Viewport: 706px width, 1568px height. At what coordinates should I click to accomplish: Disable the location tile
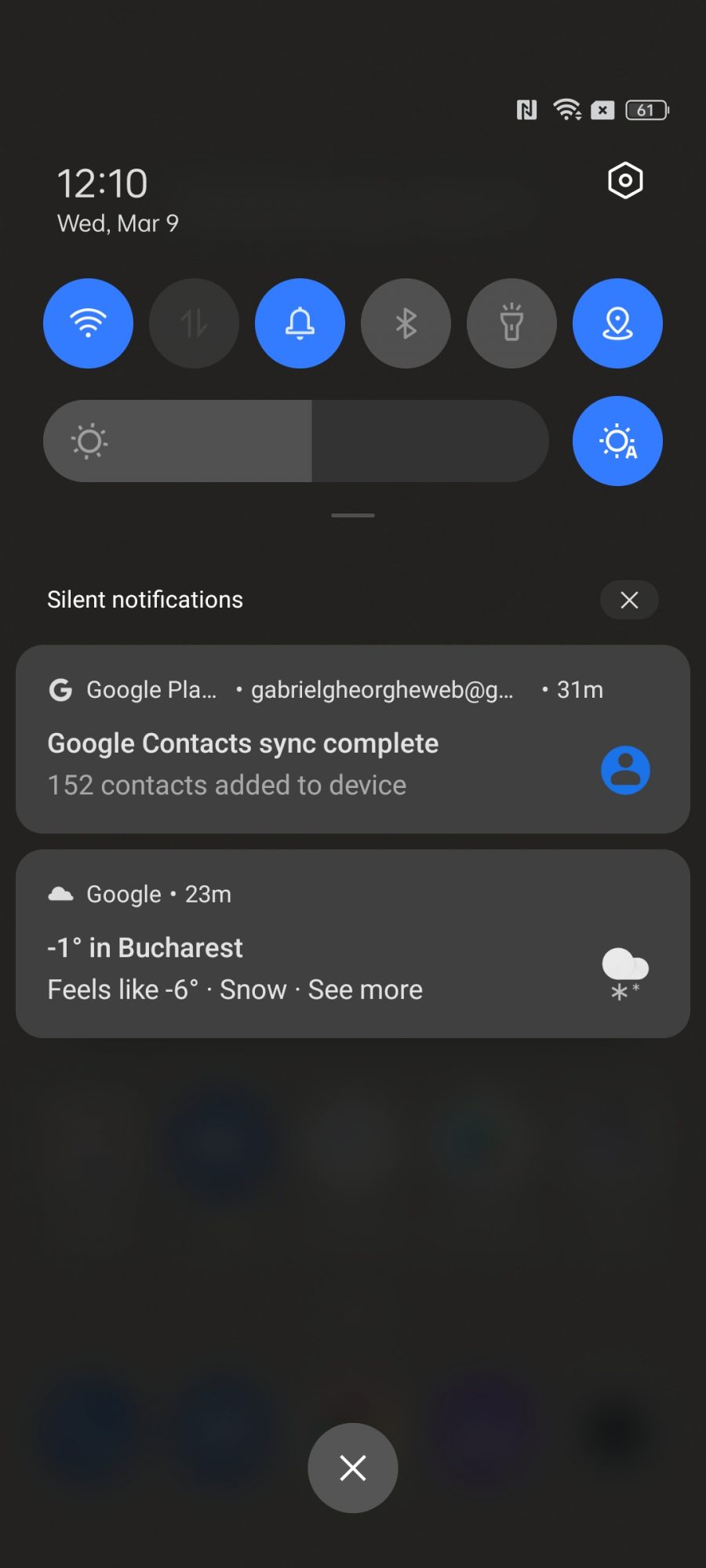point(617,323)
